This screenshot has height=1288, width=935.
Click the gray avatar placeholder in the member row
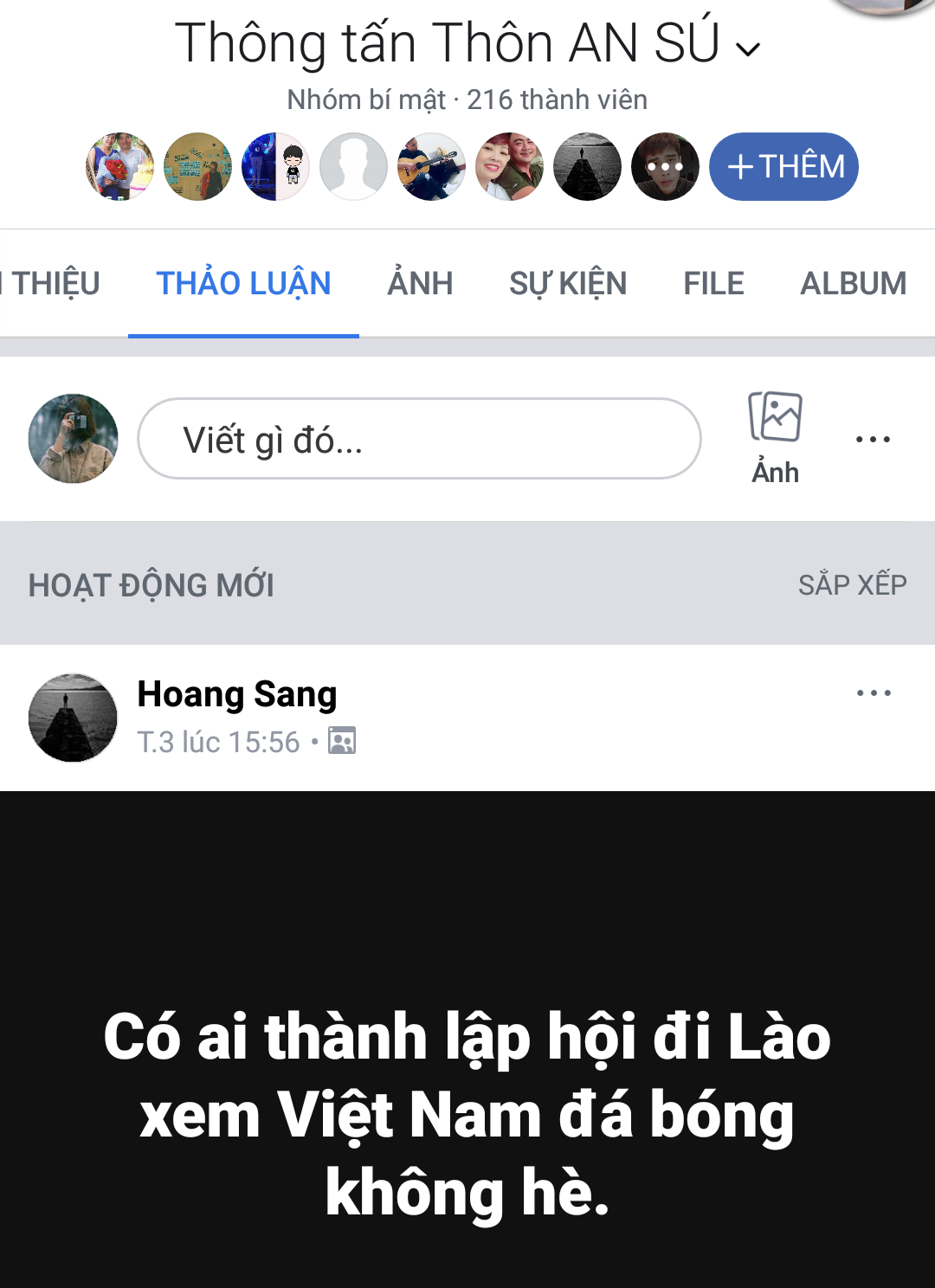pos(353,166)
